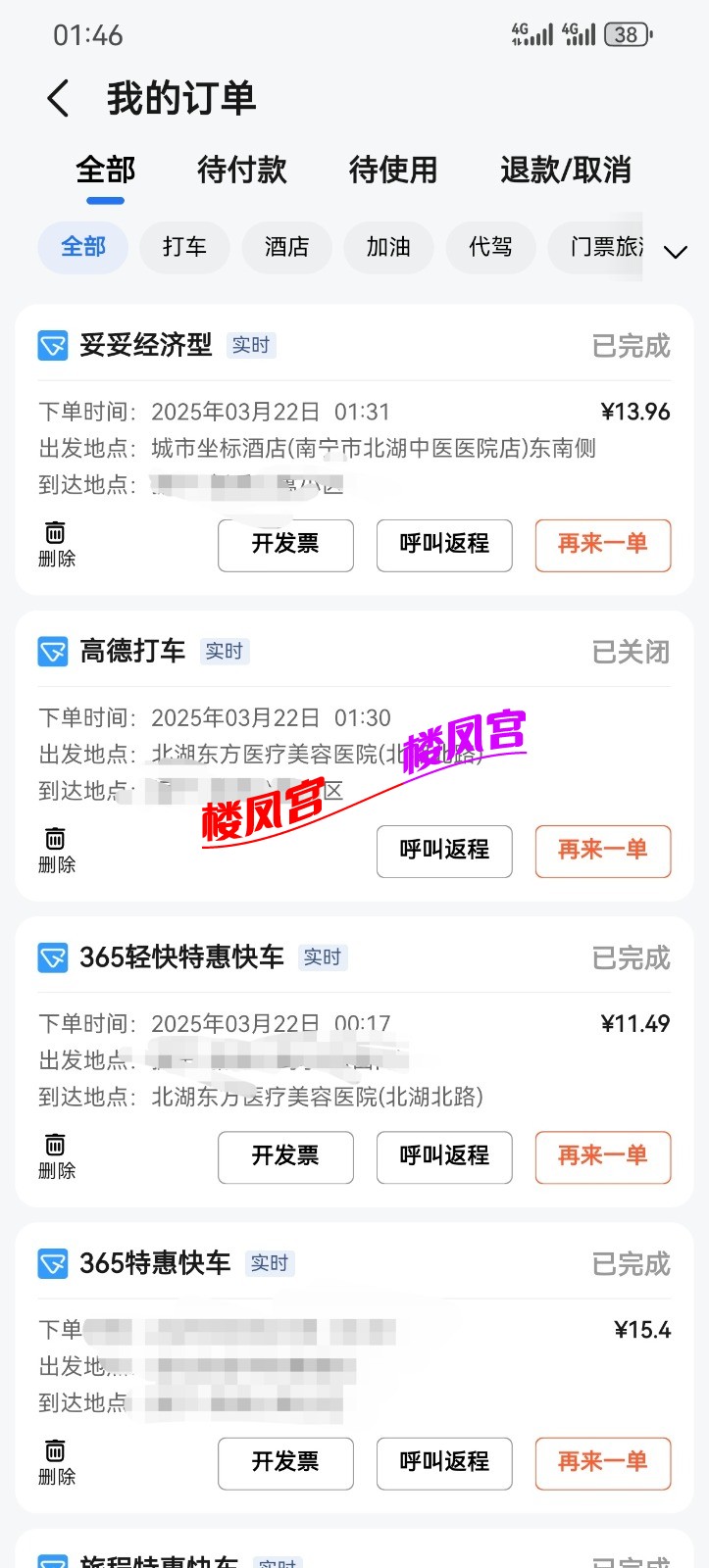The height and width of the screenshot is (1568, 709).
Task: Go back from 我的订单 page
Action: [59, 99]
